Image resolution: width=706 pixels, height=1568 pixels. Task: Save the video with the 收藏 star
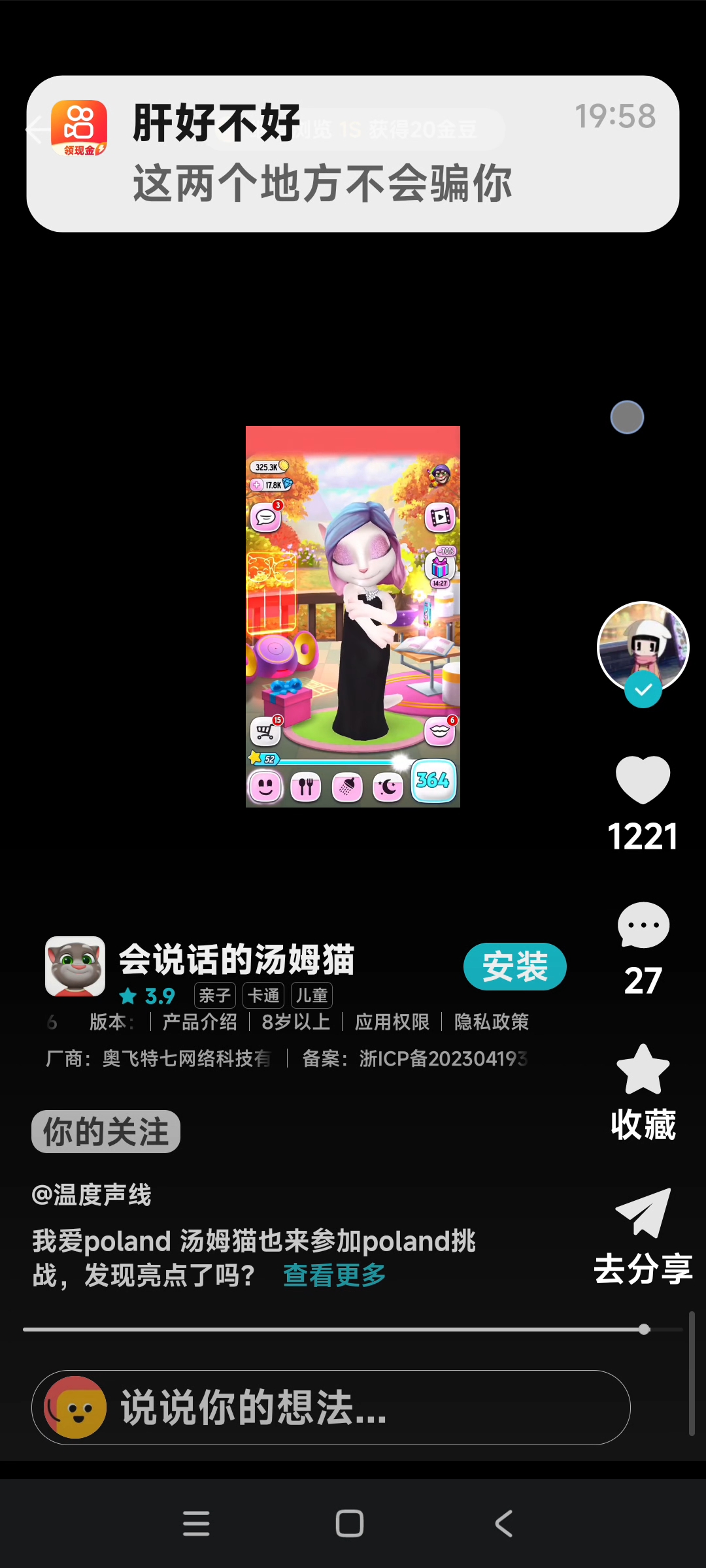[643, 1070]
